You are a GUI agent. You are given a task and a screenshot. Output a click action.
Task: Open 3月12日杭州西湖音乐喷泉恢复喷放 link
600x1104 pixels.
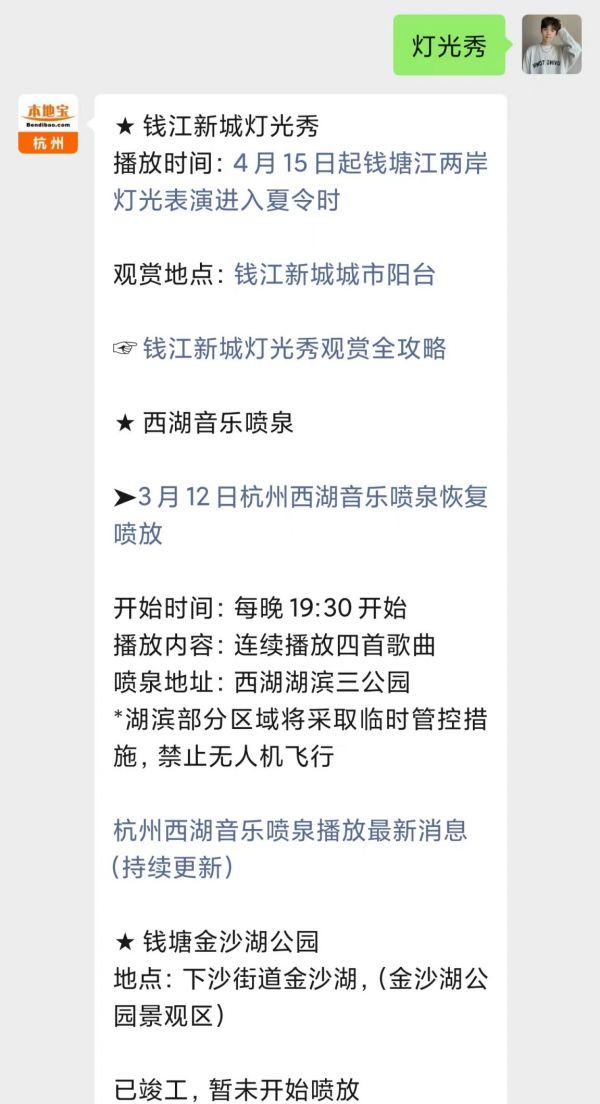301,515
